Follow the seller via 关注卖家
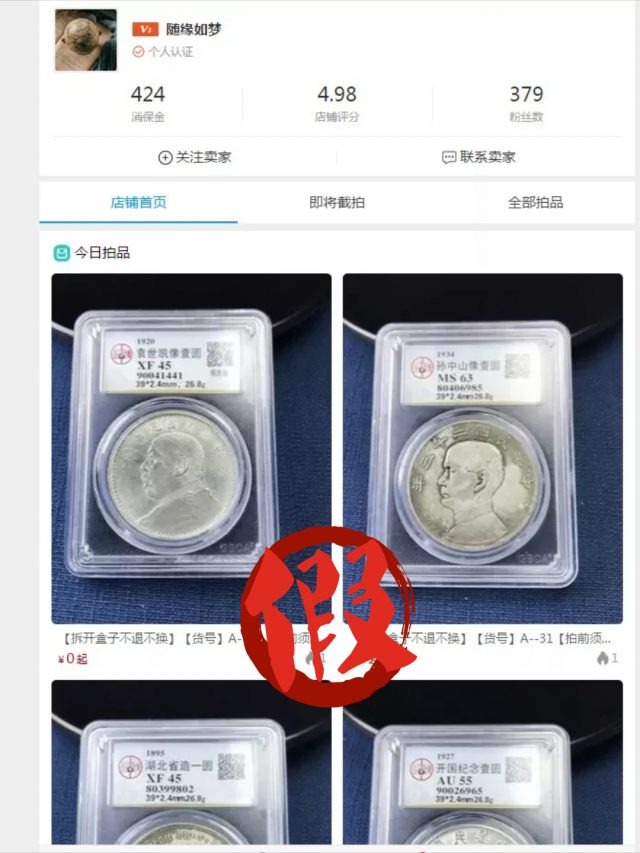 coord(195,157)
